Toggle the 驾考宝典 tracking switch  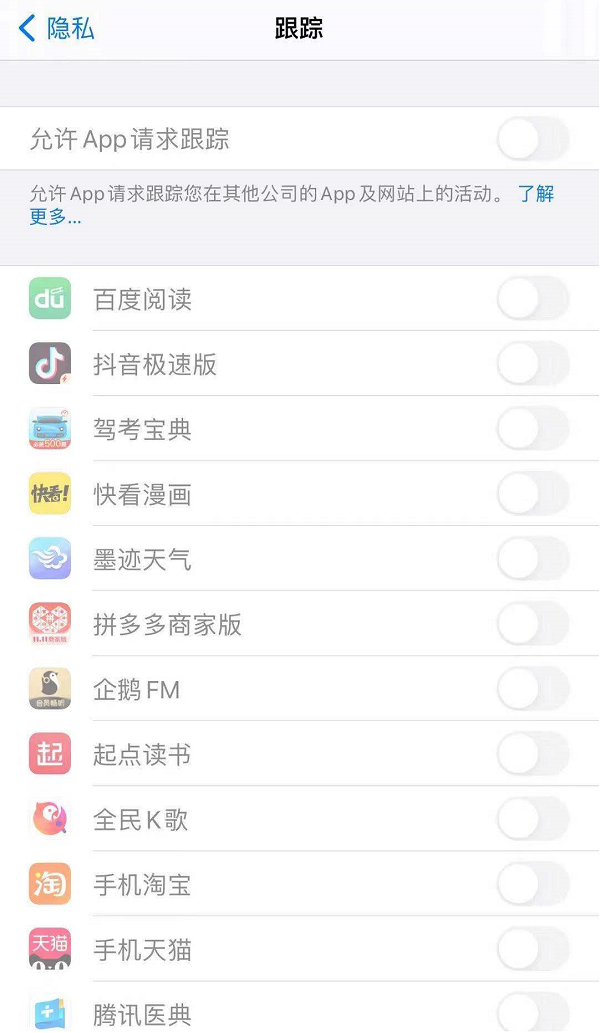click(532, 429)
